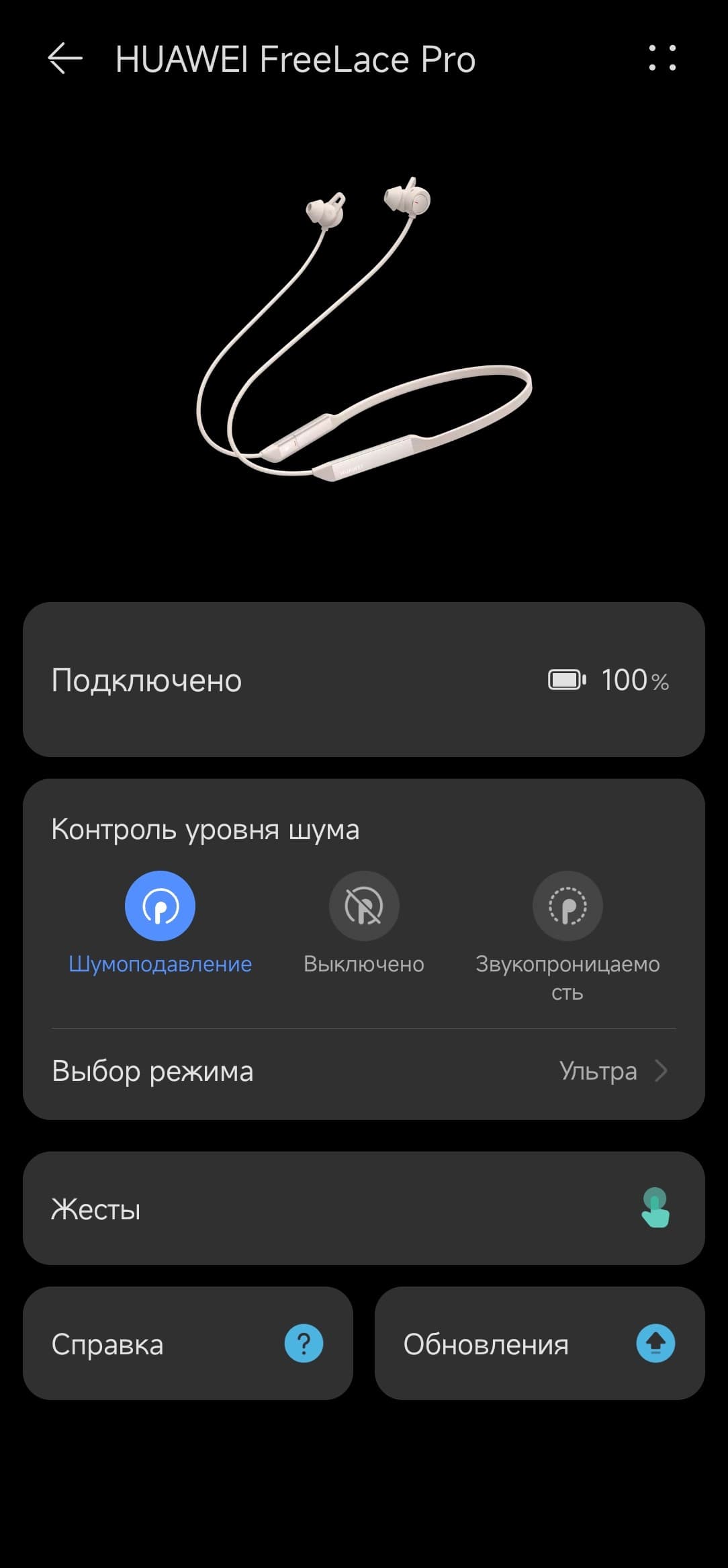
Task: Go back using the top arrow
Action: click(x=65, y=58)
